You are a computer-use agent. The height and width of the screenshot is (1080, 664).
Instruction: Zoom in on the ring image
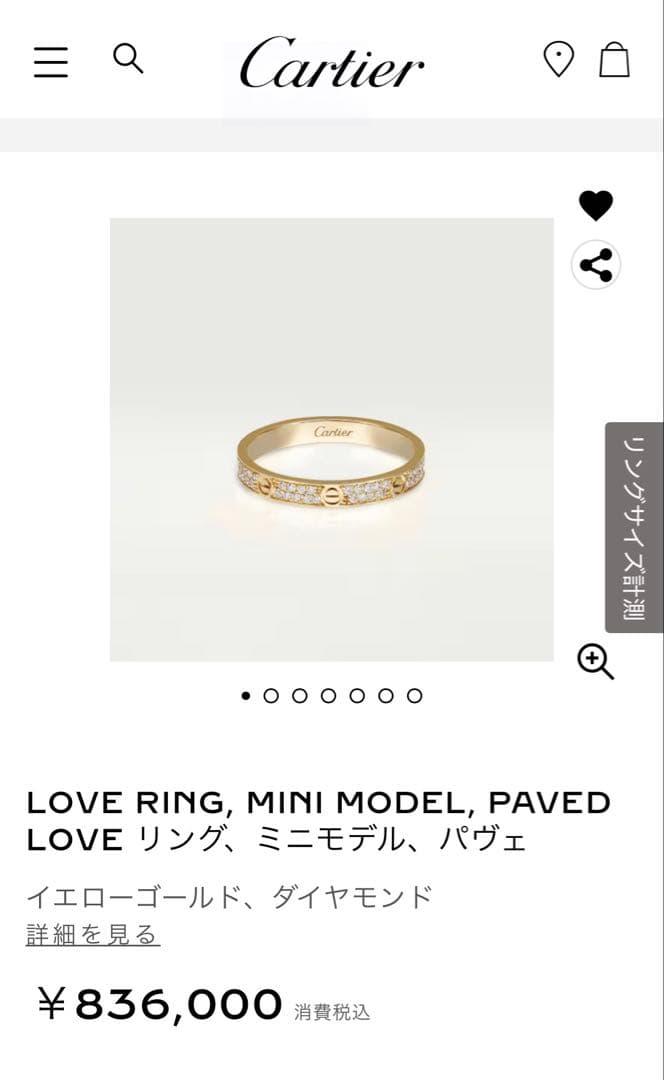coord(595,661)
